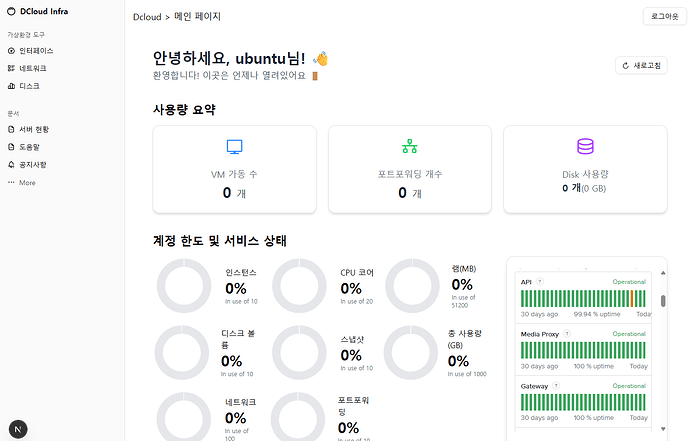Tap the 로그아웃 button
Screen dimensions: 690x441
tap(658, 17)
